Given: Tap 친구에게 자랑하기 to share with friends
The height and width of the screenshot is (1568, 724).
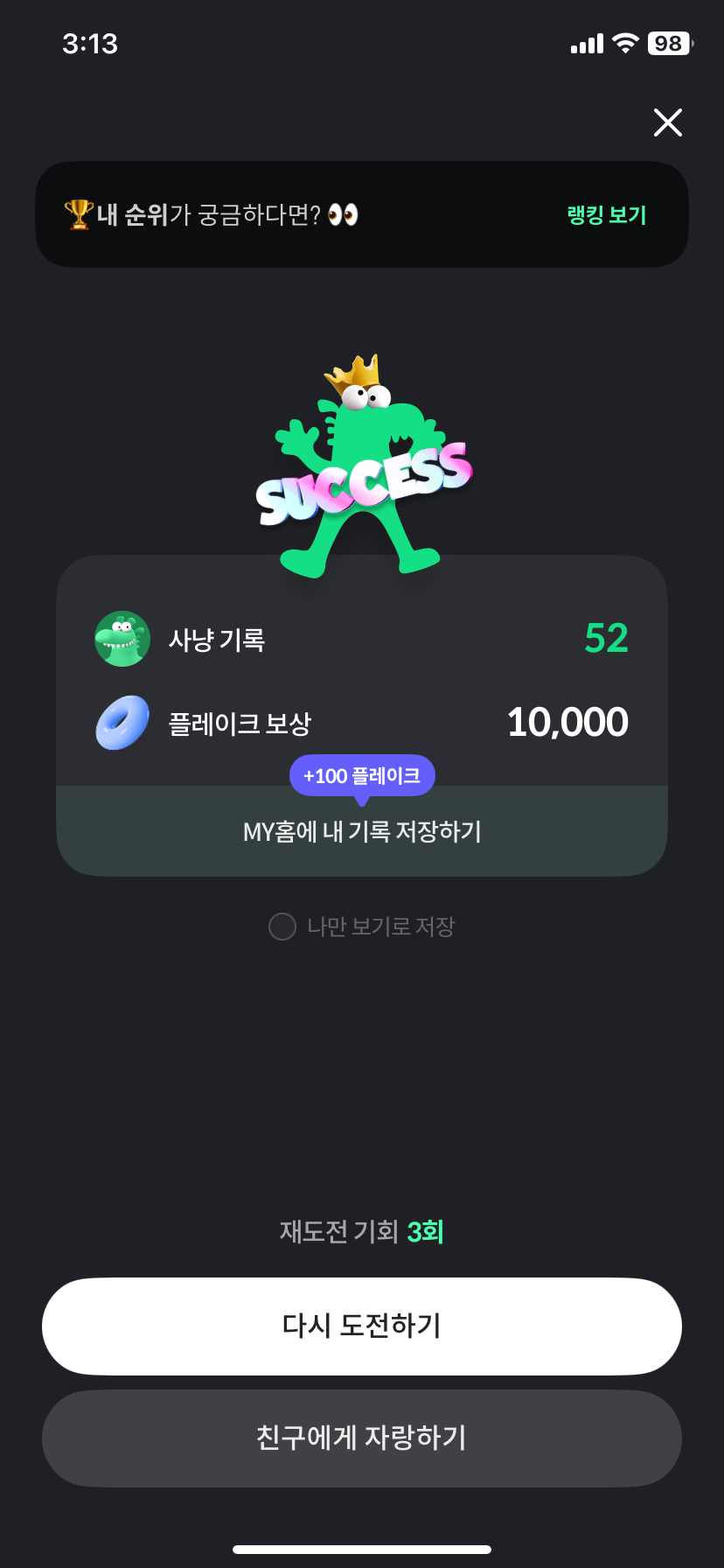Looking at the screenshot, I should click(x=362, y=1438).
